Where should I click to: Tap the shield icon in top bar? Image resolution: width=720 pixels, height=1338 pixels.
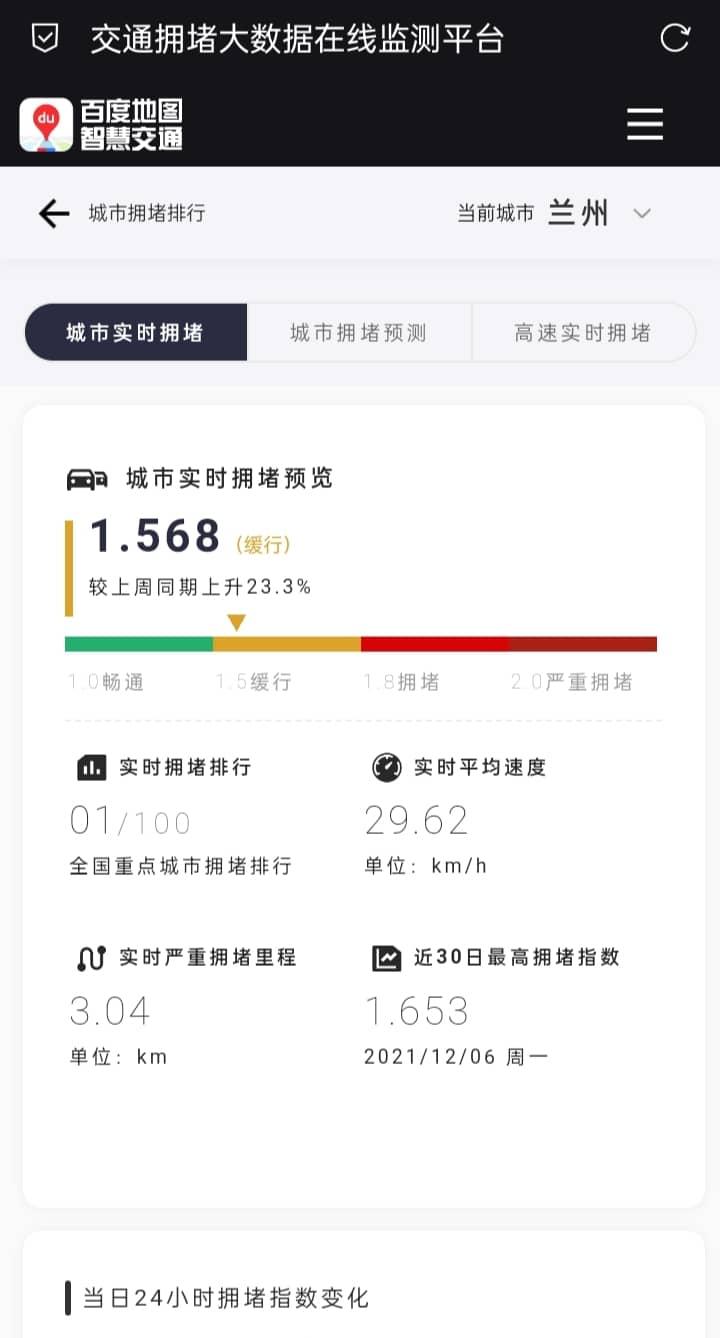pyautogui.click(x=45, y=39)
